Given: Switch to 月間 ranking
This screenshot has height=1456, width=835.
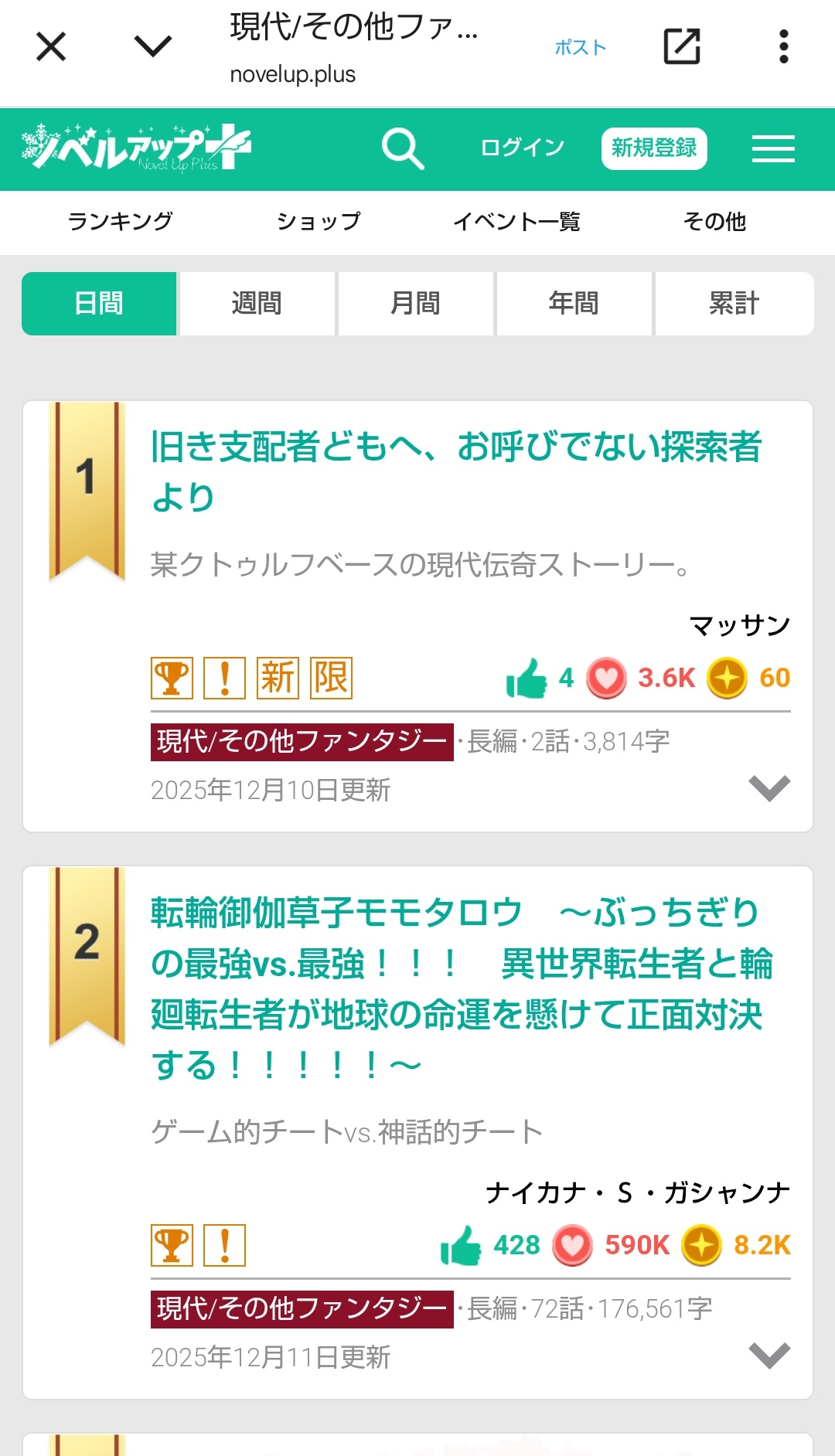Looking at the screenshot, I should 415,304.
